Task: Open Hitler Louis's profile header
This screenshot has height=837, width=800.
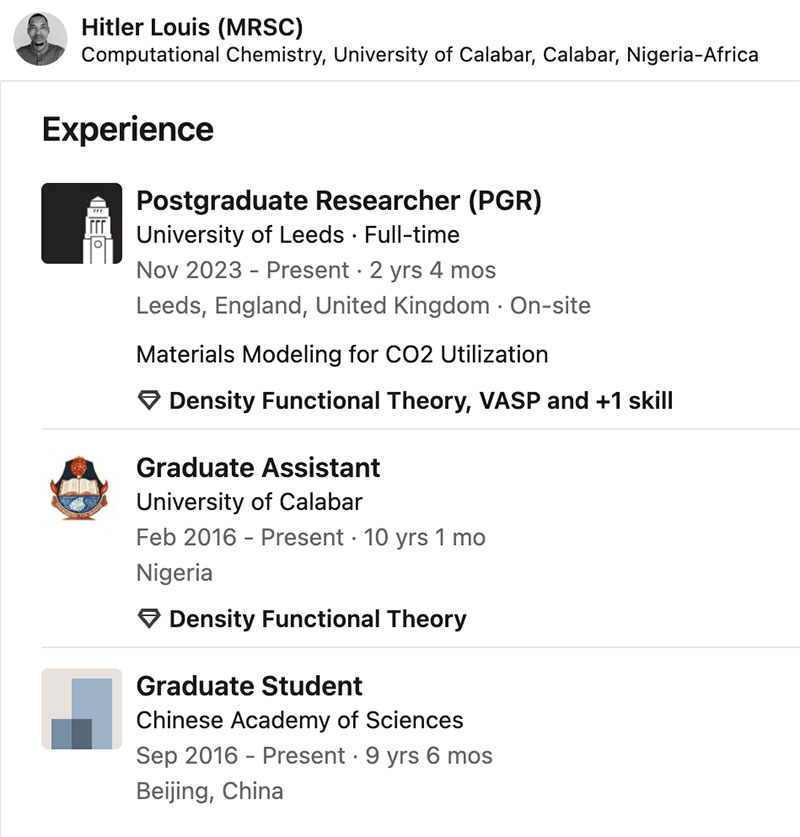Action: (x=192, y=27)
